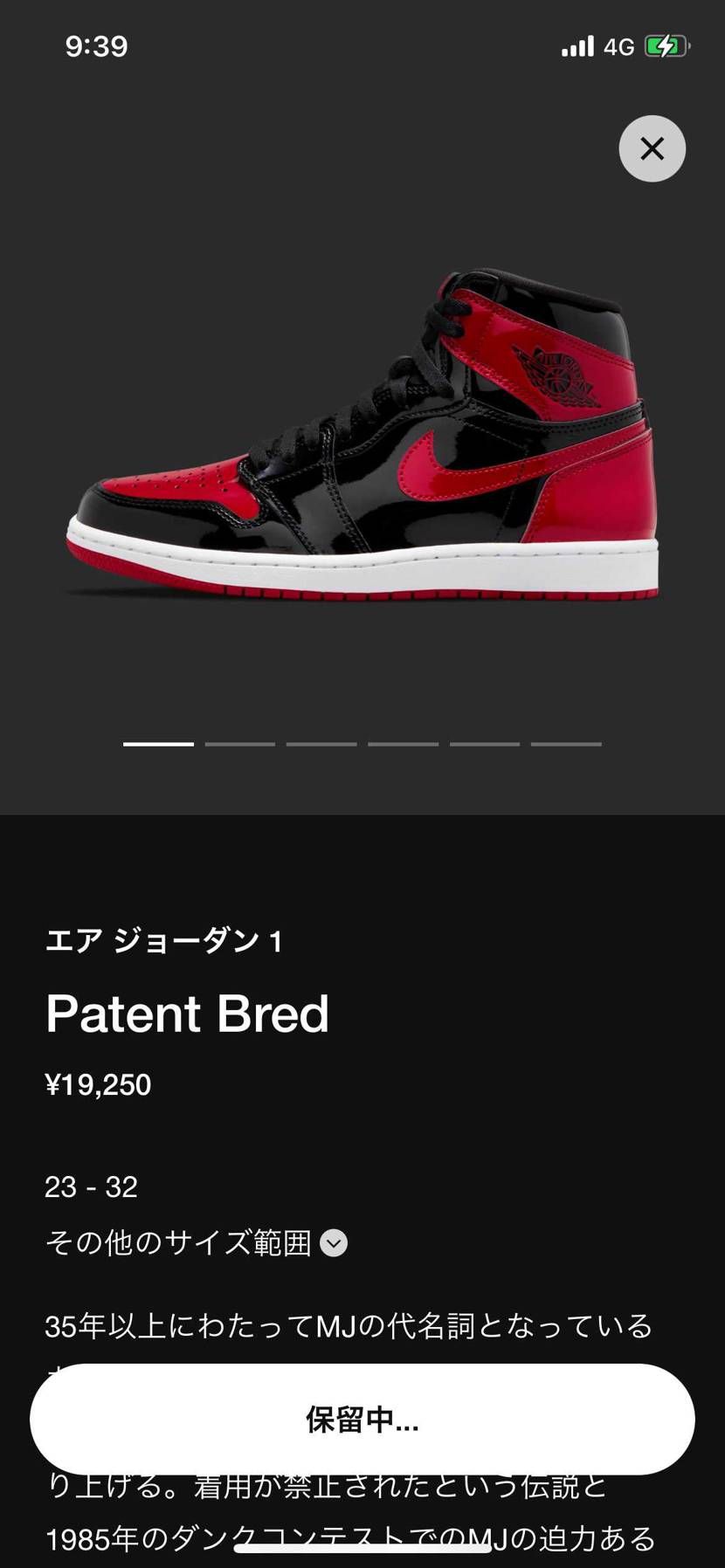Image resolution: width=725 pixels, height=1568 pixels.
Task: Select the fifth carousel indicator bar
Action: coord(483,744)
